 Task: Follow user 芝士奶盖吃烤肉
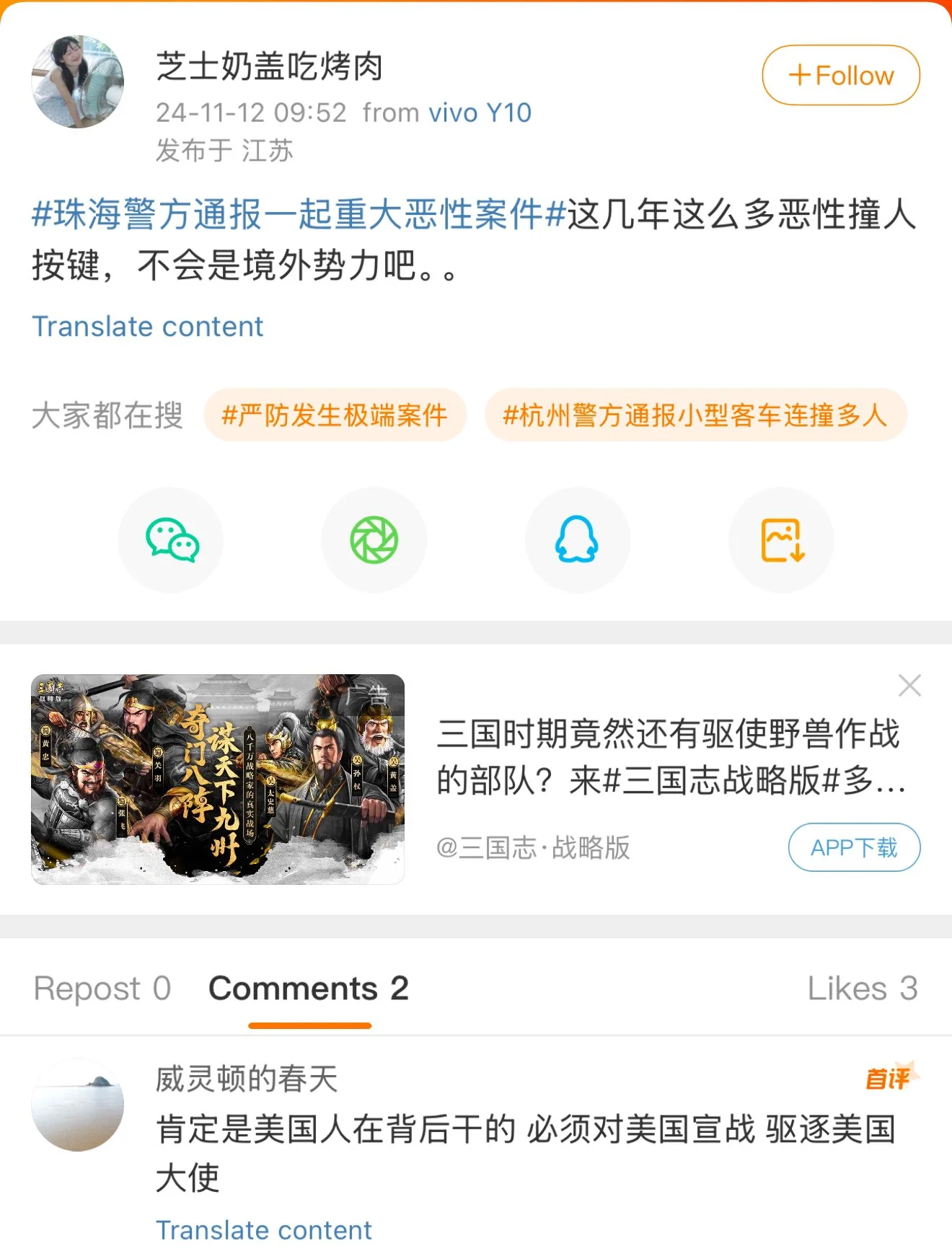click(840, 75)
